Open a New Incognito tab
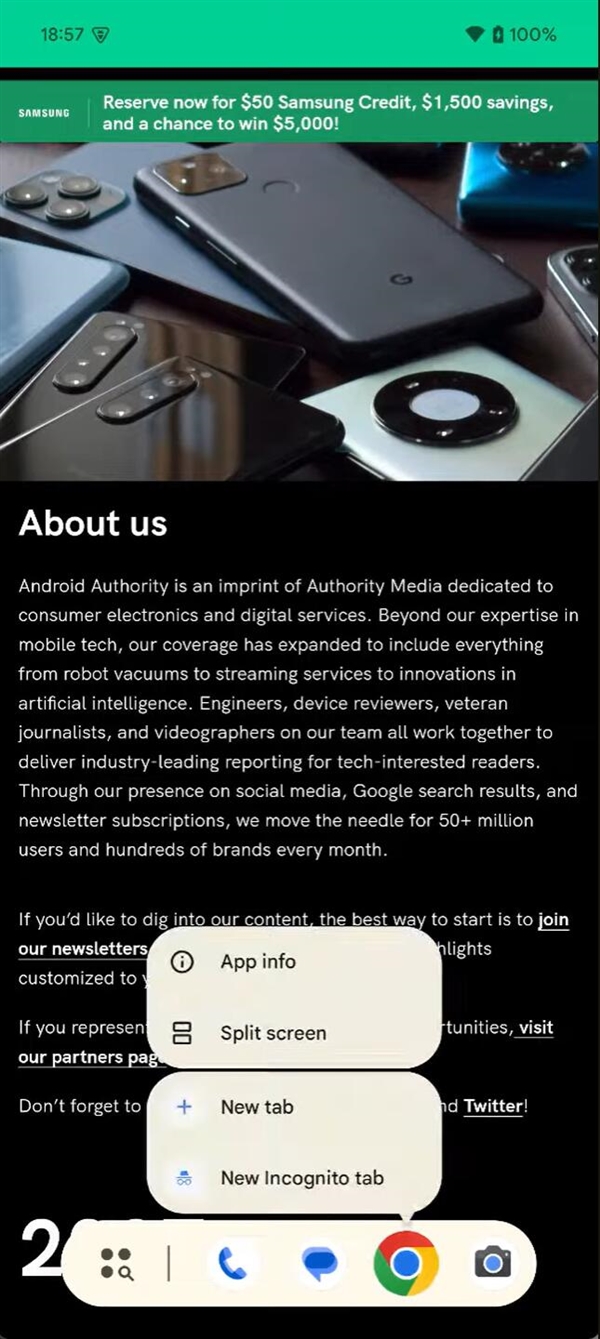The width and height of the screenshot is (600, 1339). point(301,1178)
